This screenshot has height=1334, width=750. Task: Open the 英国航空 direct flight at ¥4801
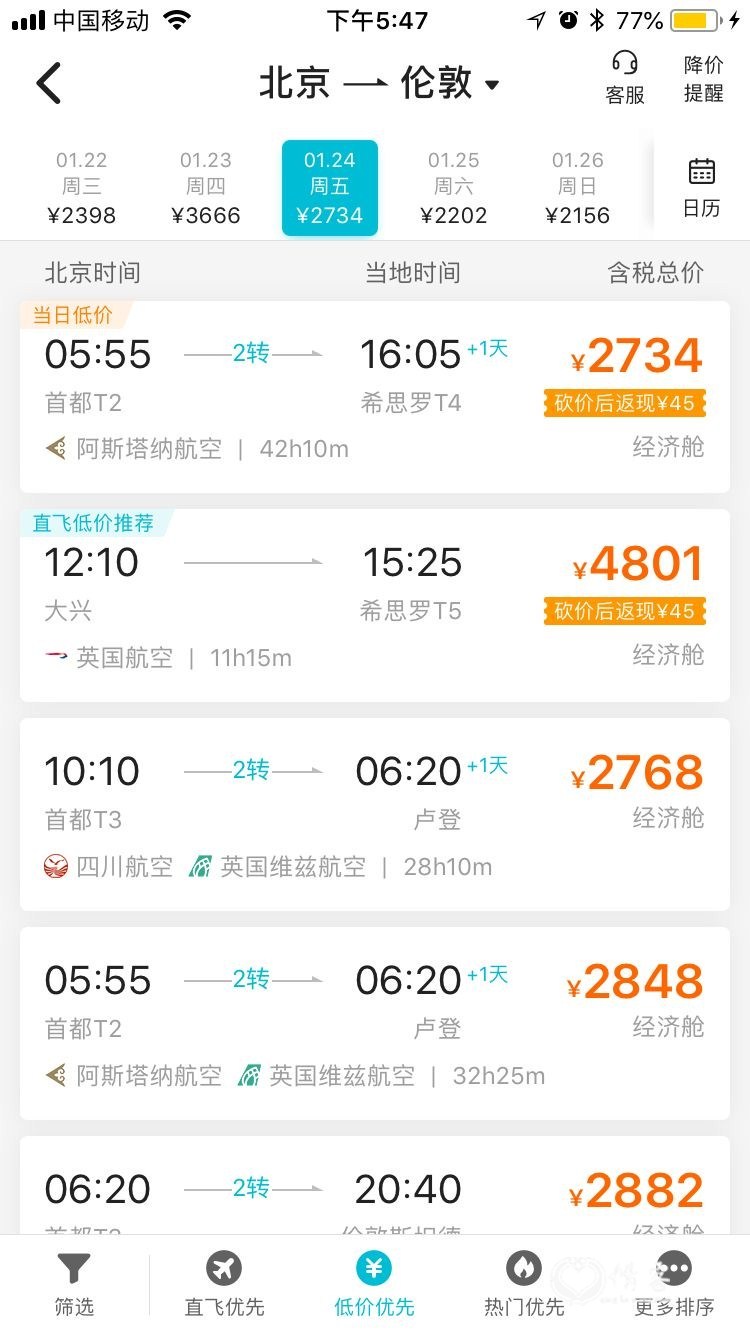point(375,605)
